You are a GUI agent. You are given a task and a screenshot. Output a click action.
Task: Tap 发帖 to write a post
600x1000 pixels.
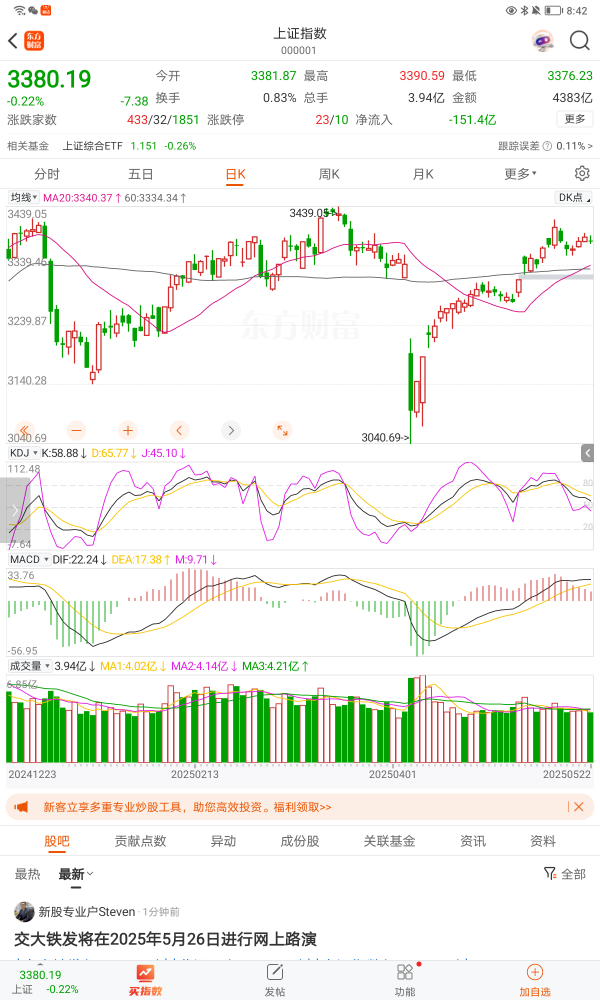(x=275, y=978)
